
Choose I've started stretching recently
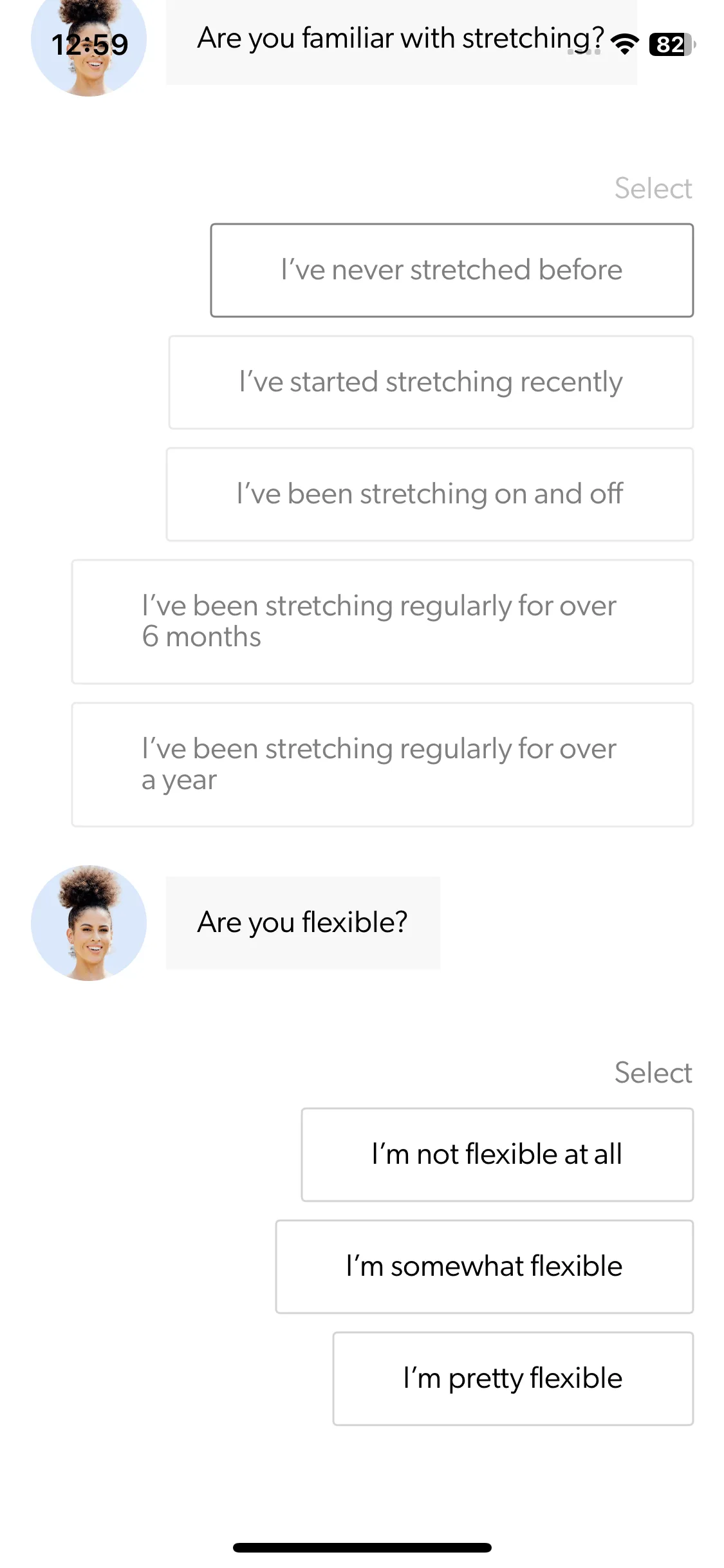click(x=431, y=382)
